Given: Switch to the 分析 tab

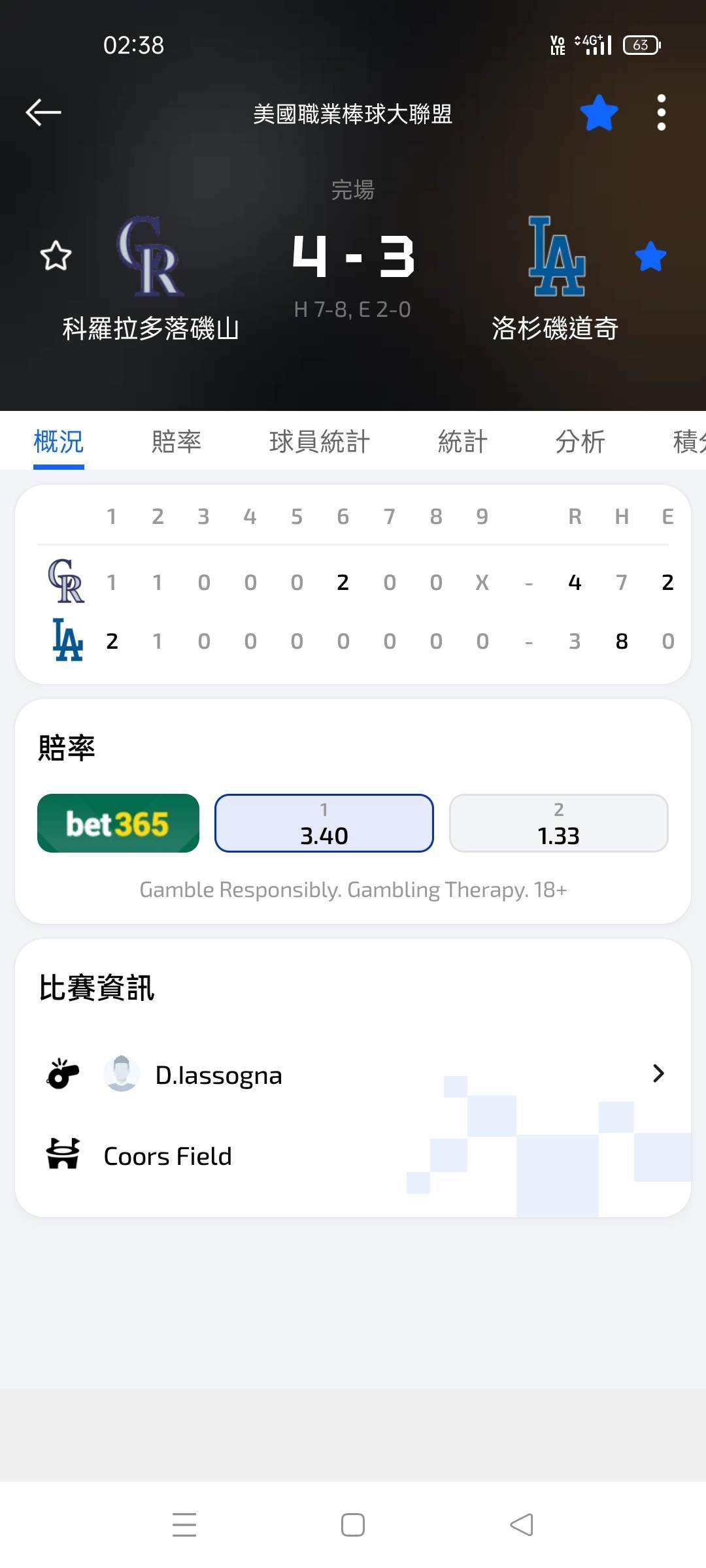Looking at the screenshot, I should tap(580, 442).
